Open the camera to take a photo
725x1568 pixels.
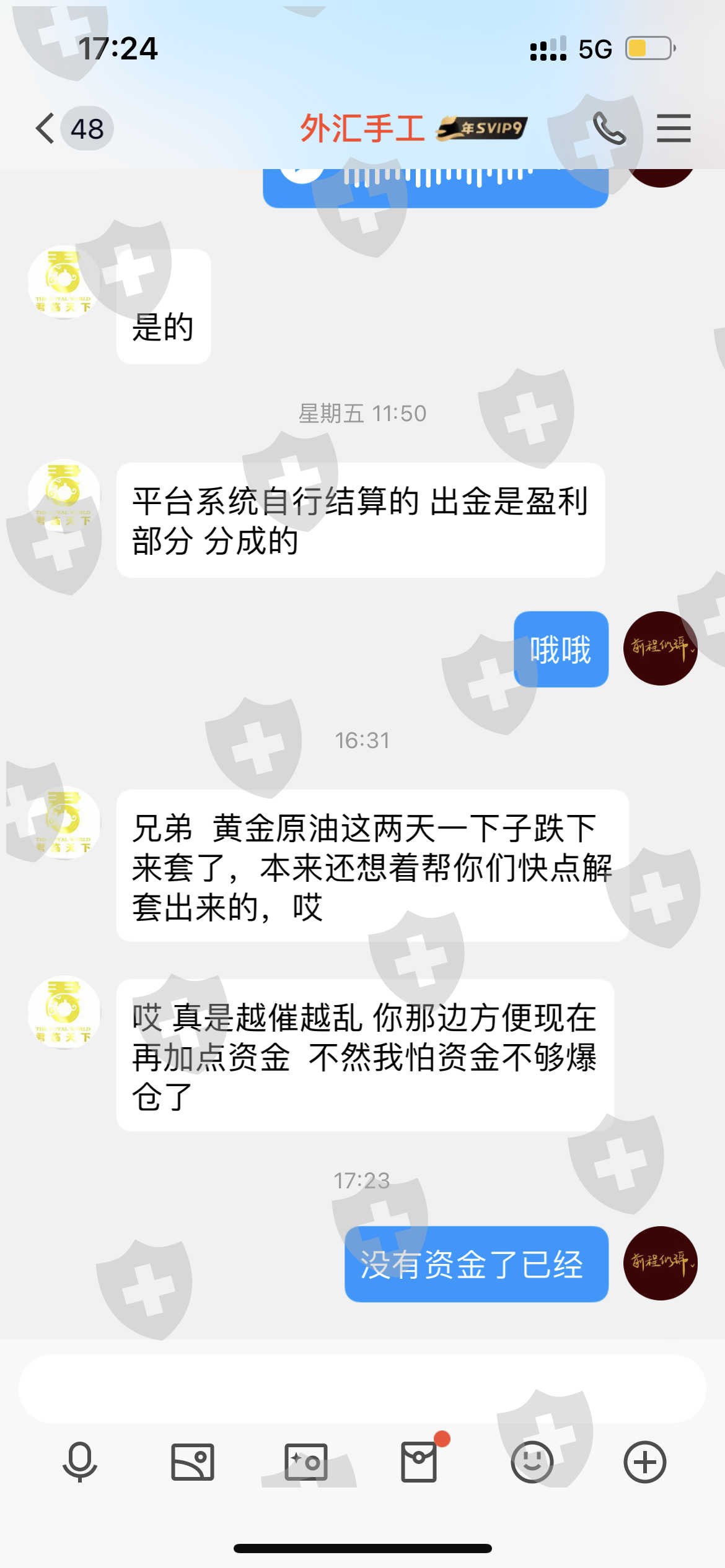[305, 1462]
